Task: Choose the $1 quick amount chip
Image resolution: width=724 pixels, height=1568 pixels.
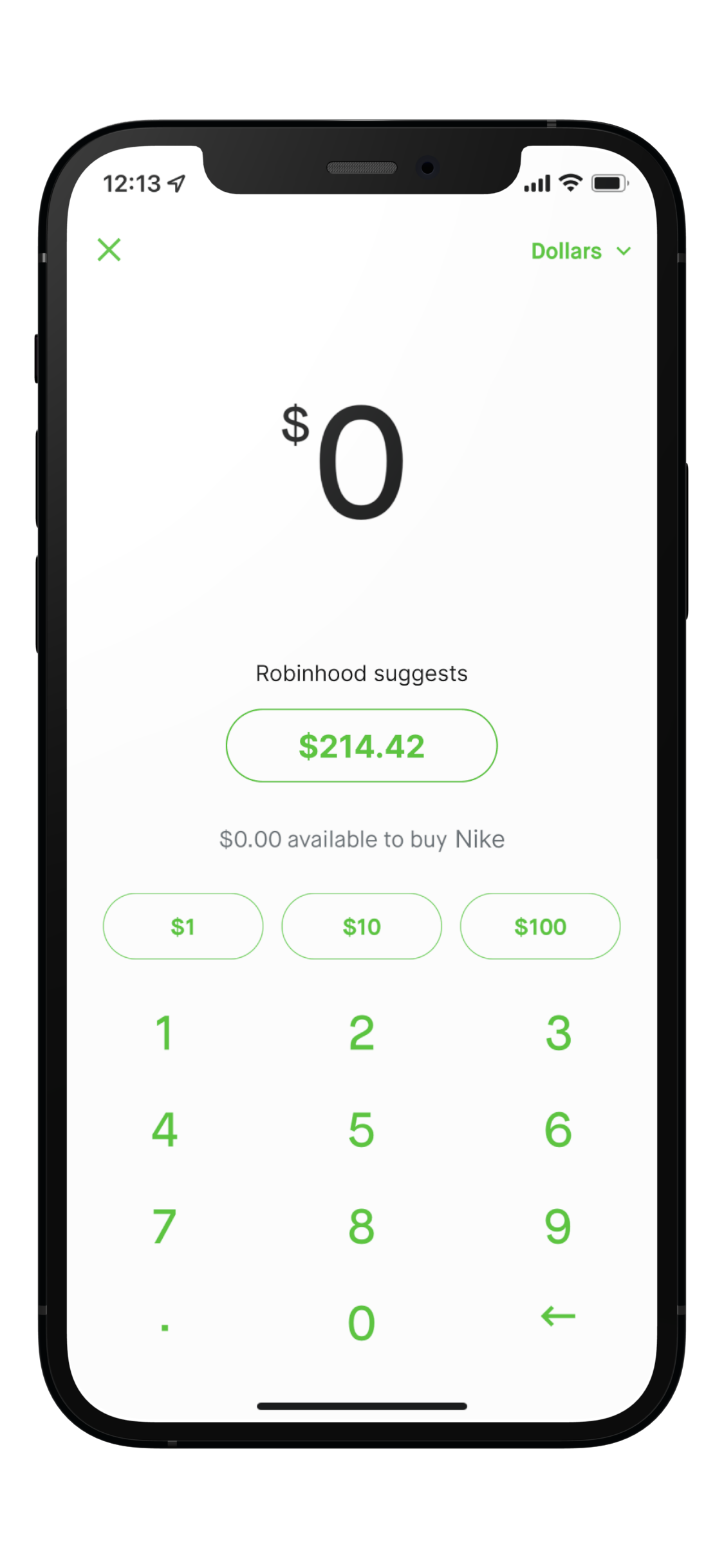Action: tap(183, 926)
